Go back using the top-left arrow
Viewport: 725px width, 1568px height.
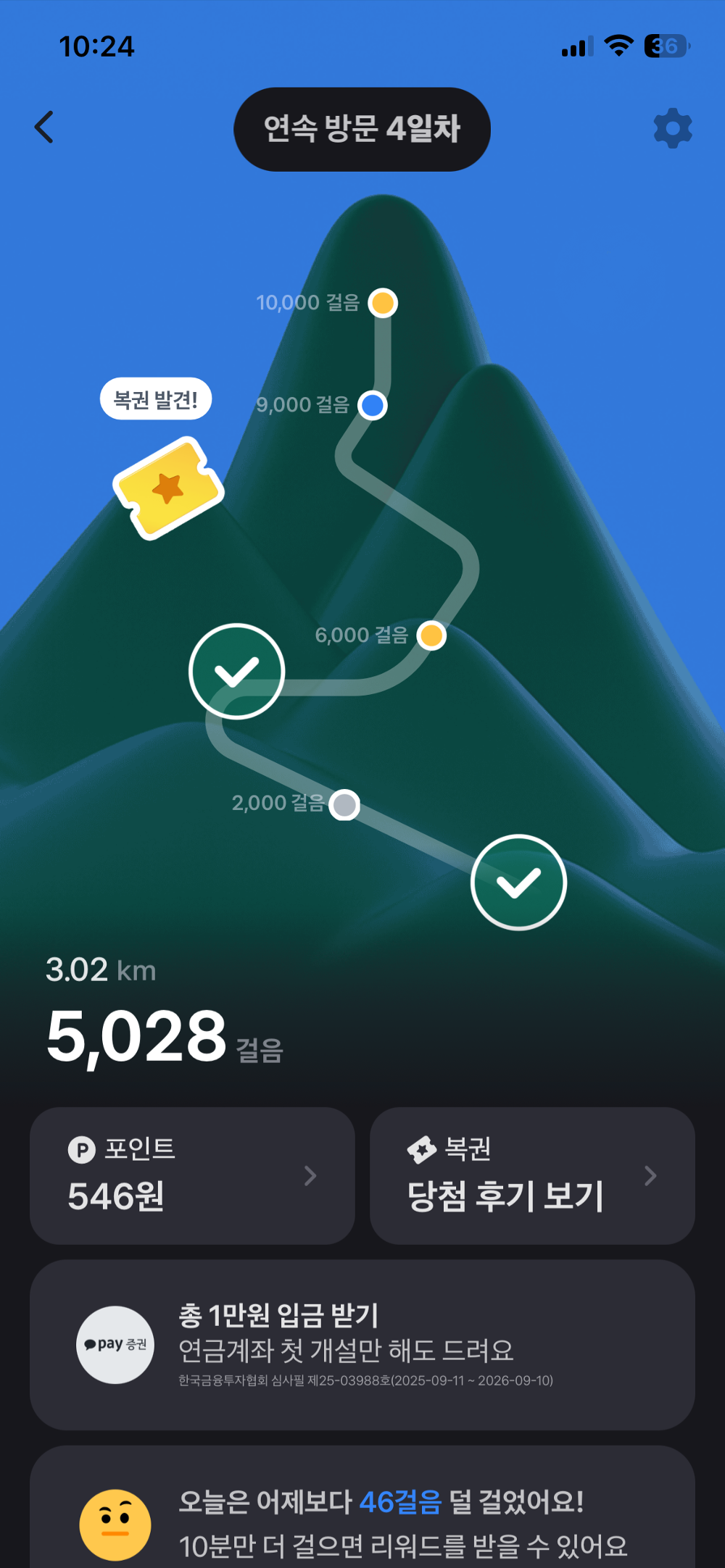[x=45, y=128]
